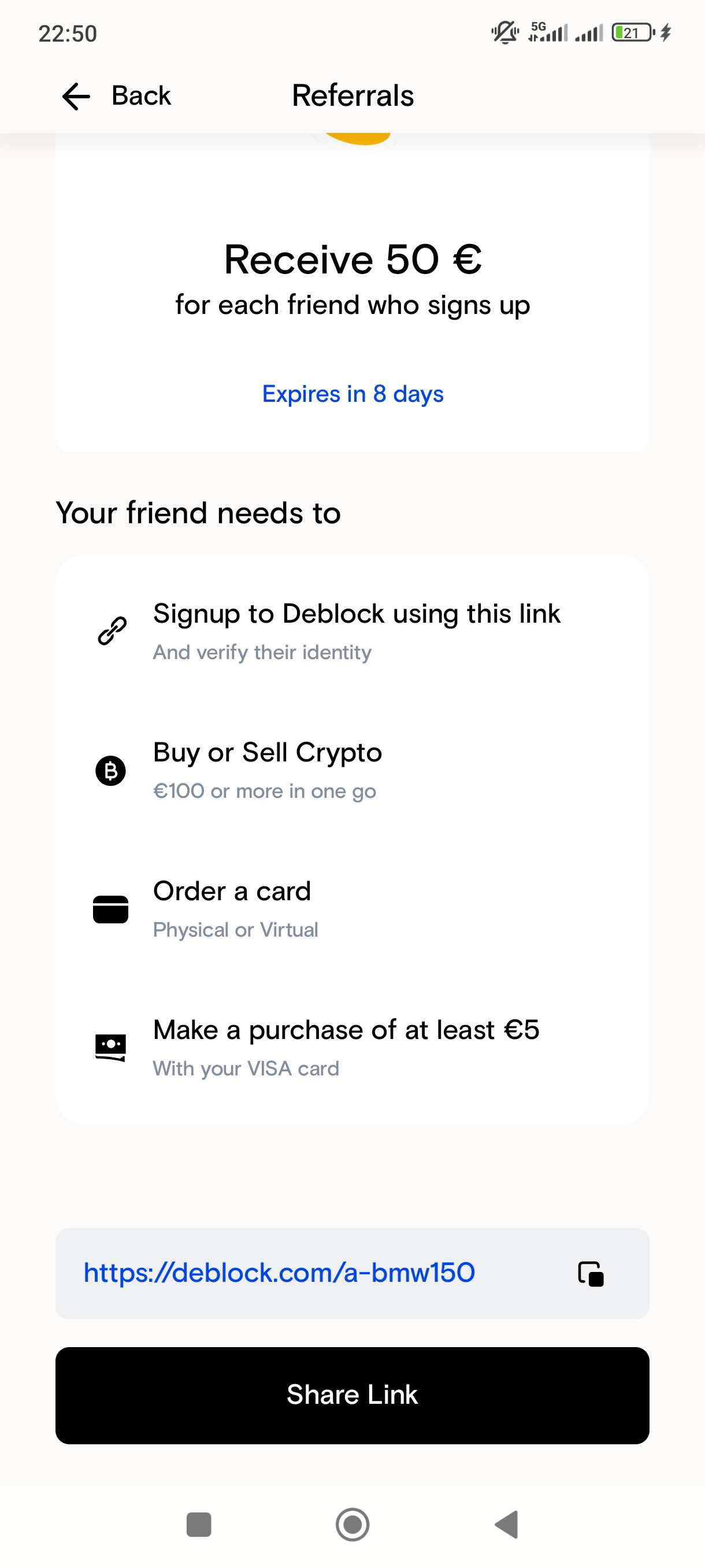This screenshot has width=705, height=1568.
Task: Tap the system home button
Action: click(352, 1524)
